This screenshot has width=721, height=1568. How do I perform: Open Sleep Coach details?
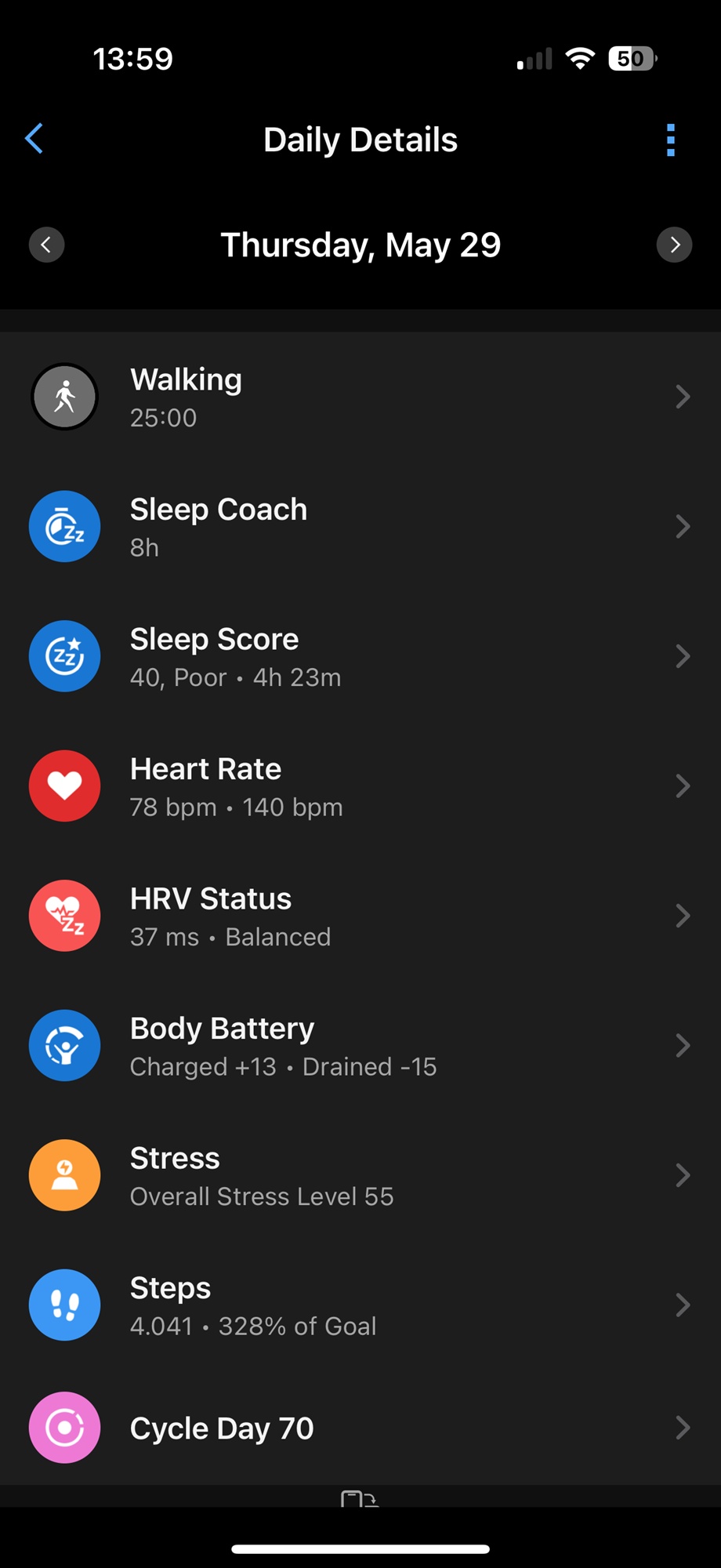tap(360, 527)
